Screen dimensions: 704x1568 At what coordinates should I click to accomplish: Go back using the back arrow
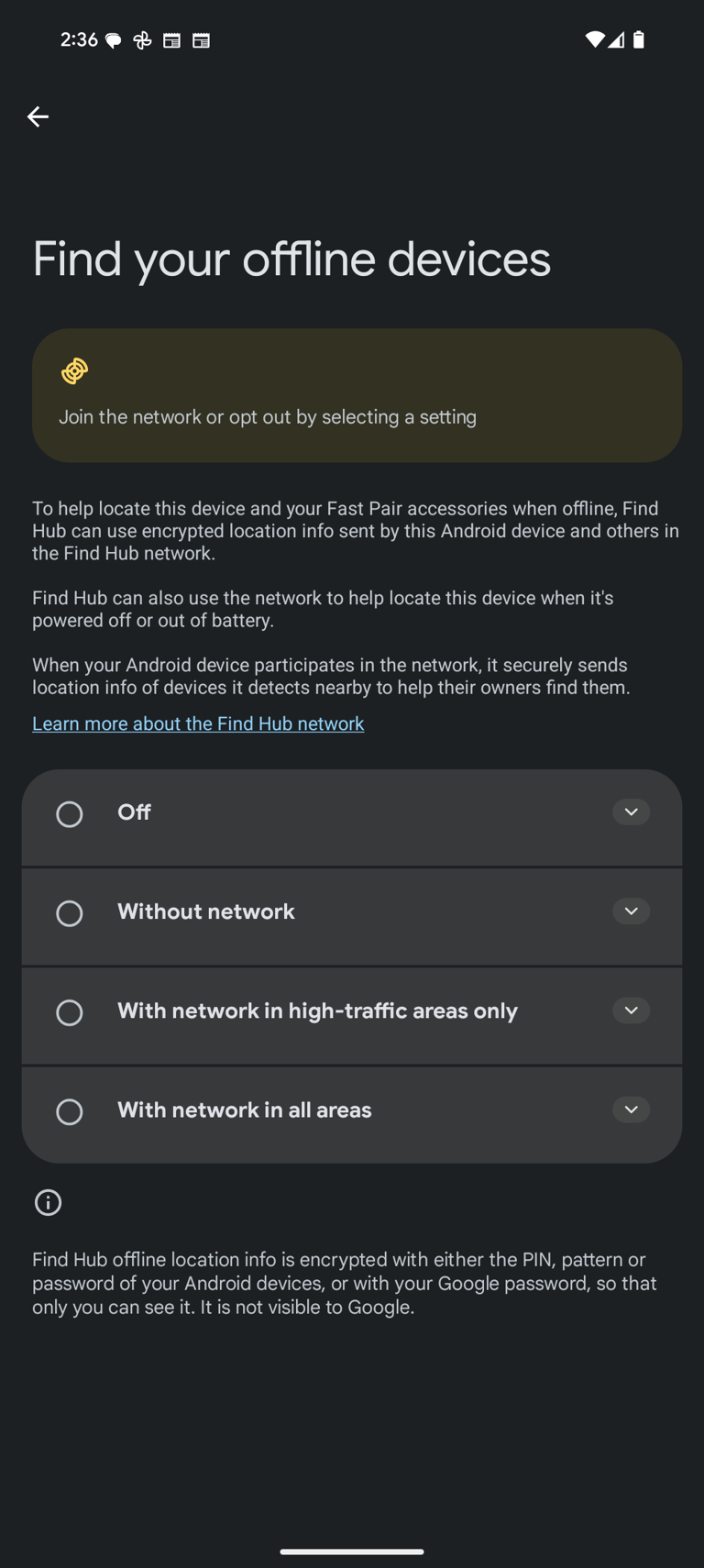pyautogui.click(x=37, y=116)
